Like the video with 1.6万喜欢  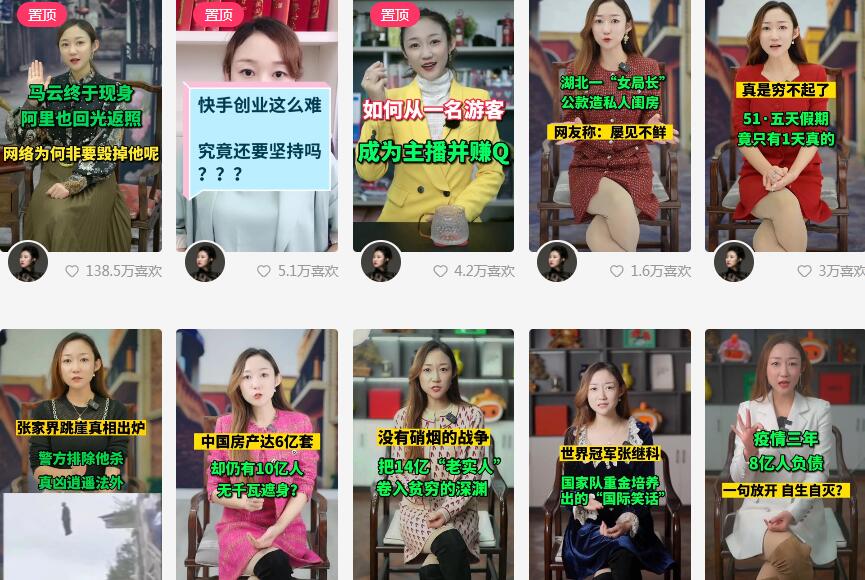coord(617,271)
